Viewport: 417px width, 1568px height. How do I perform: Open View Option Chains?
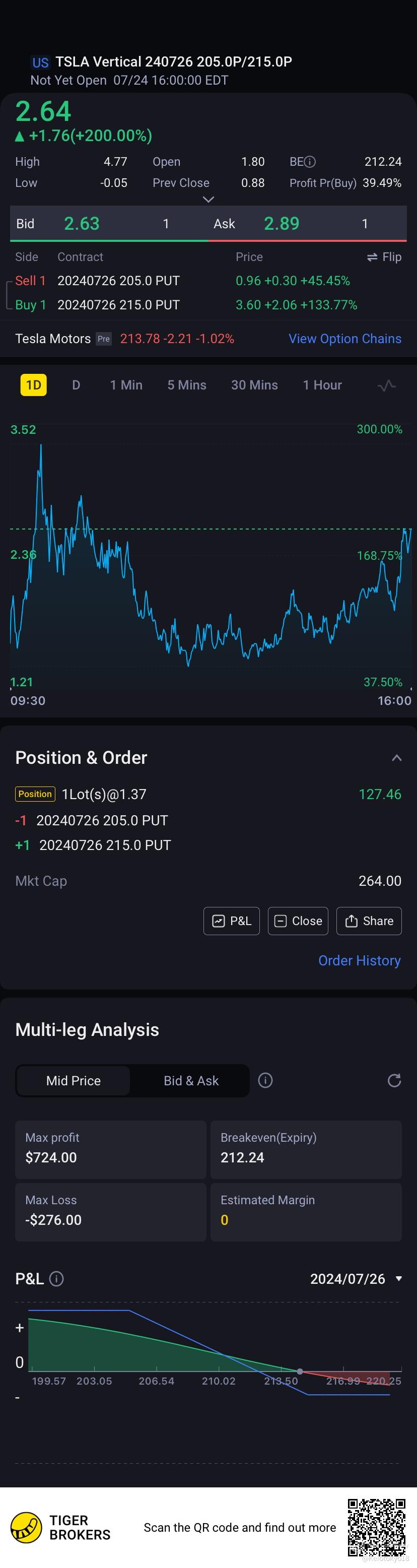[x=344, y=339]
